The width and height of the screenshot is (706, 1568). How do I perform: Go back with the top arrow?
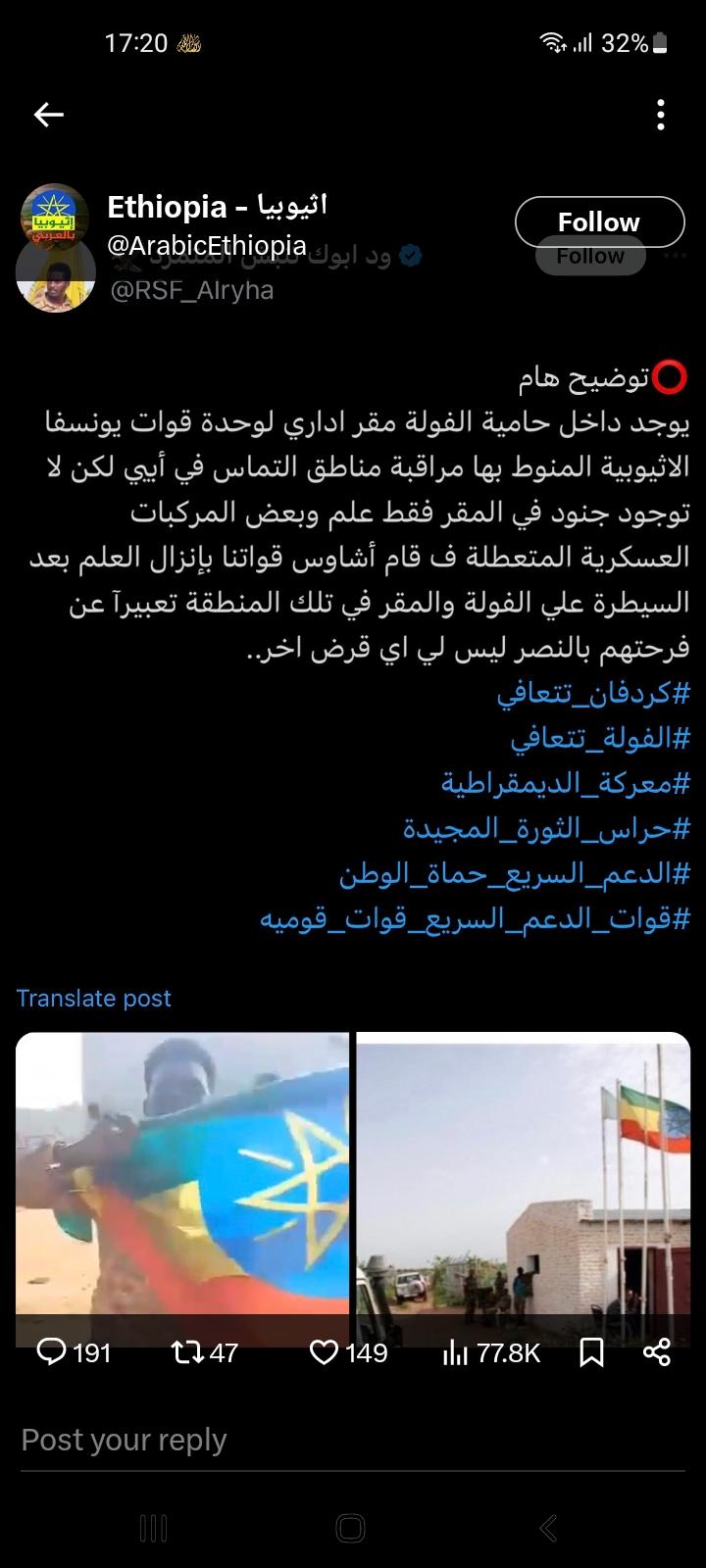48,115
